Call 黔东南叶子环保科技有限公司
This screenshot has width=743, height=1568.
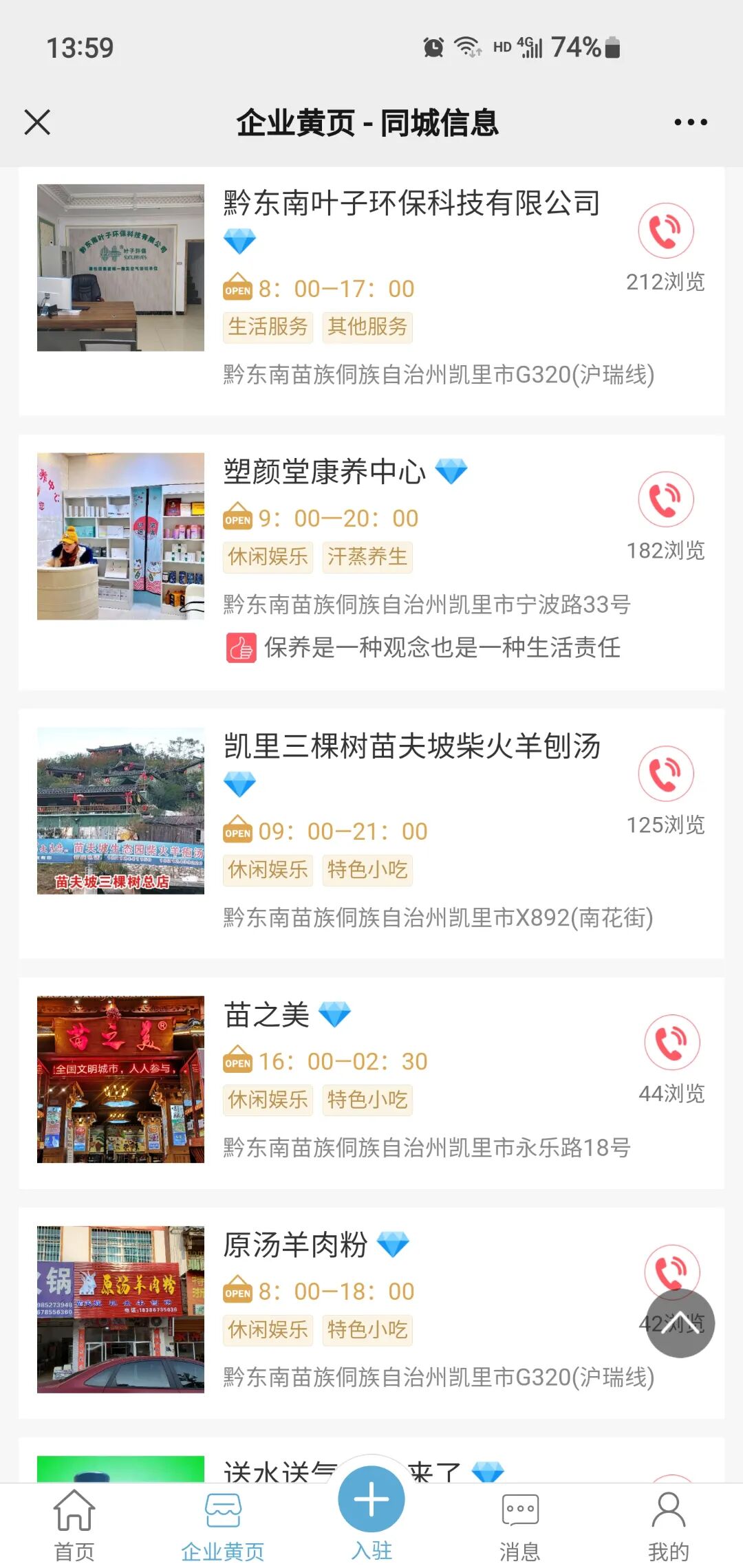click(665, 230)
